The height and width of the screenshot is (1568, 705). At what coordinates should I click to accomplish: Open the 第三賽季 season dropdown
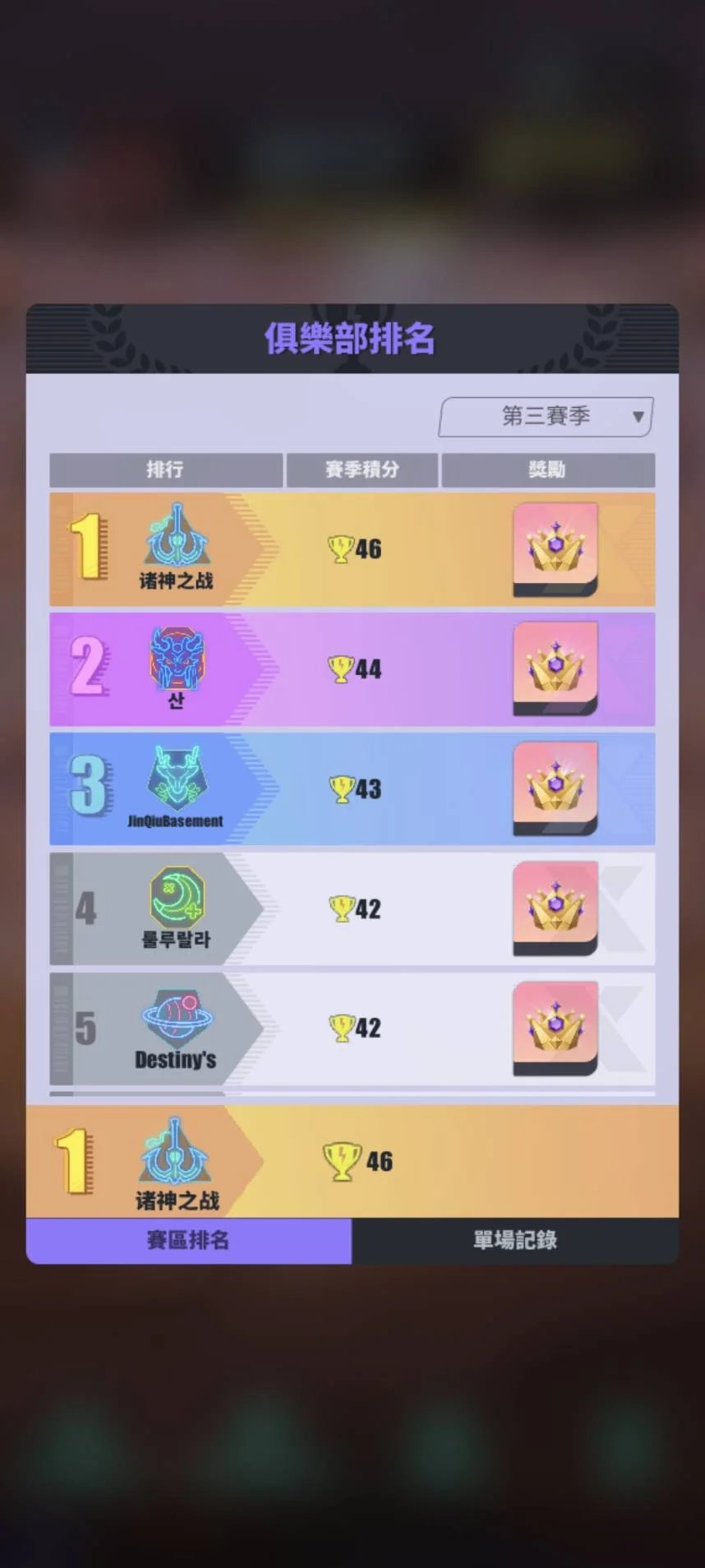pos(546,416)
